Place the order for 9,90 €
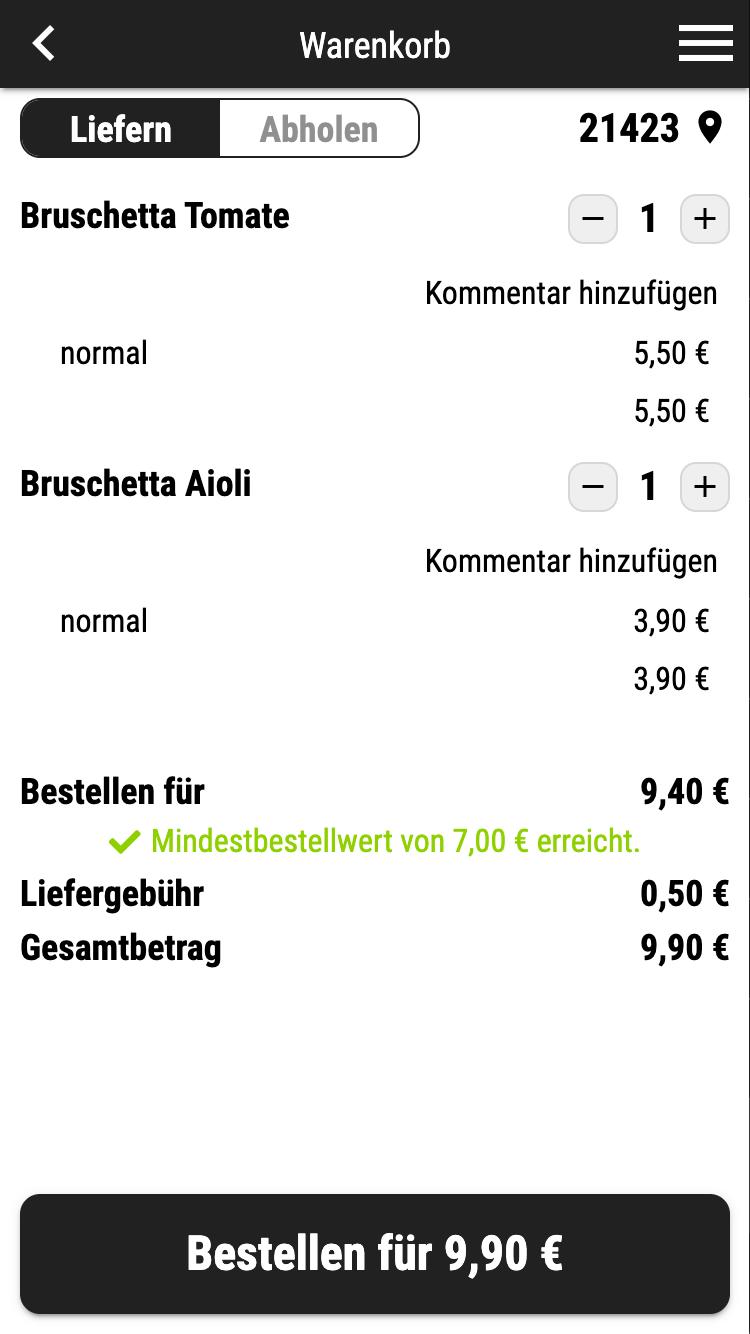 [x=375, y=1253]
